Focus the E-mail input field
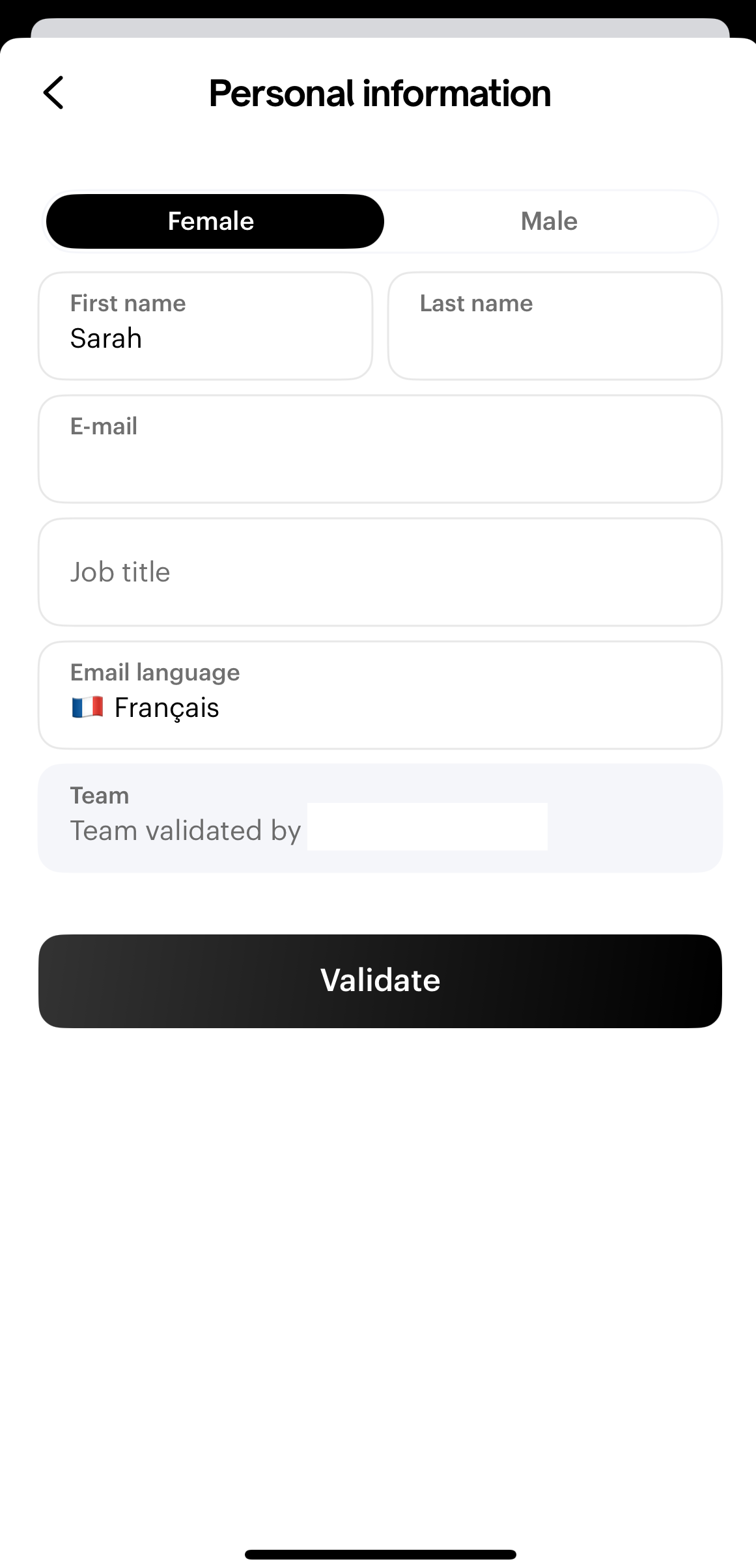 point(380,449)
